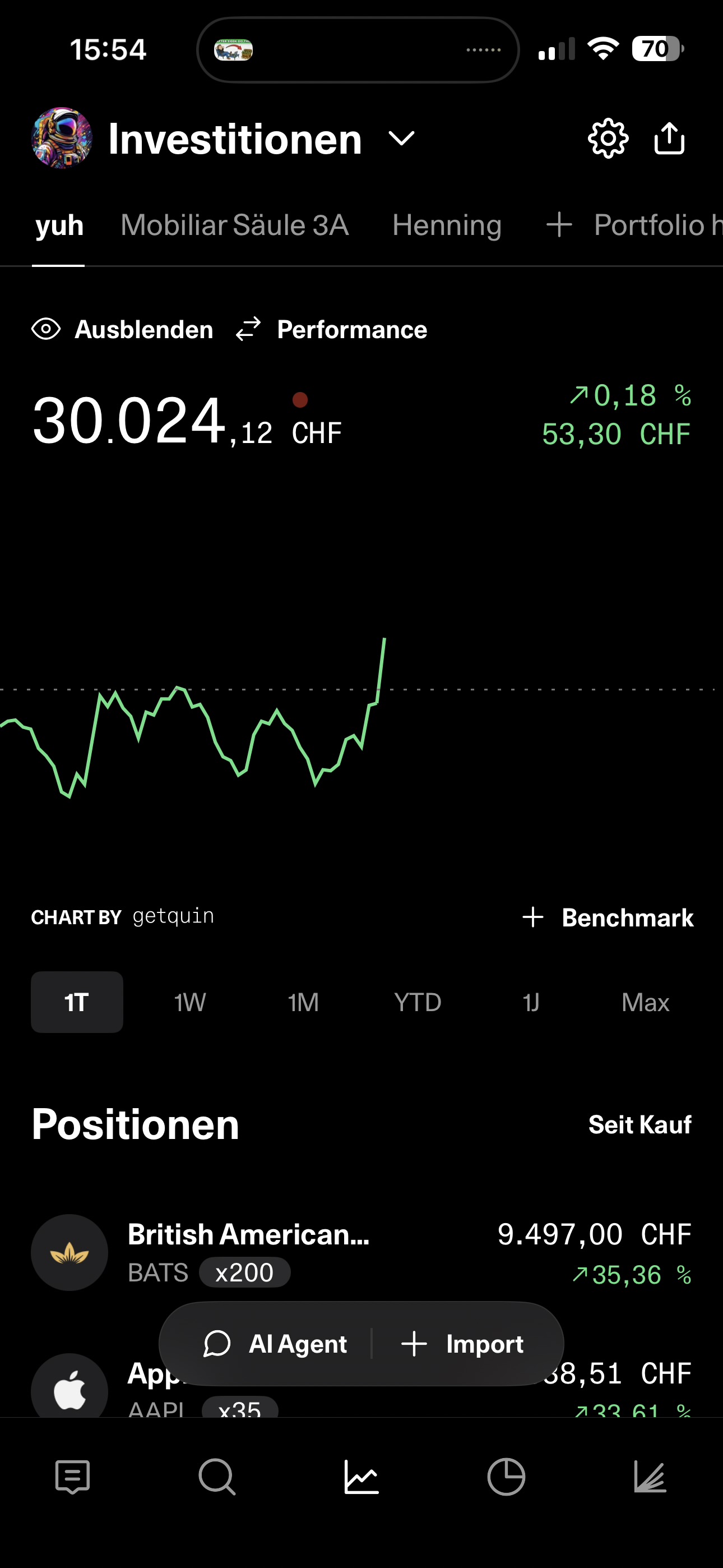Screen dimensions: 723x1568
Task: Tap Import to add holdings
Action: (462, 1343)
